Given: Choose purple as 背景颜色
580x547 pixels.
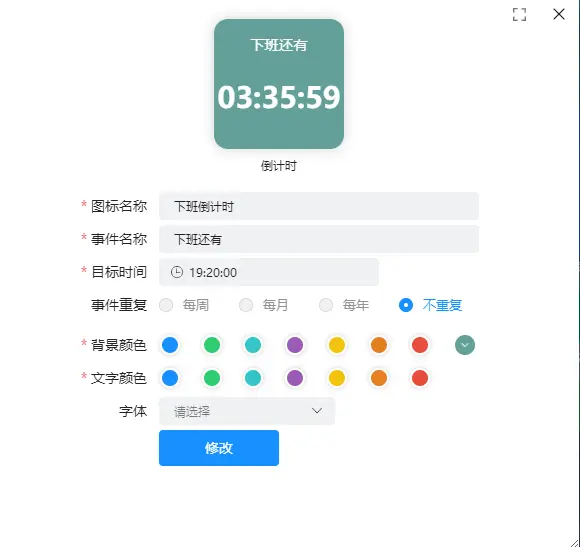Looking at the screenshot, I should pyautogui.click(x=295, y=345).
